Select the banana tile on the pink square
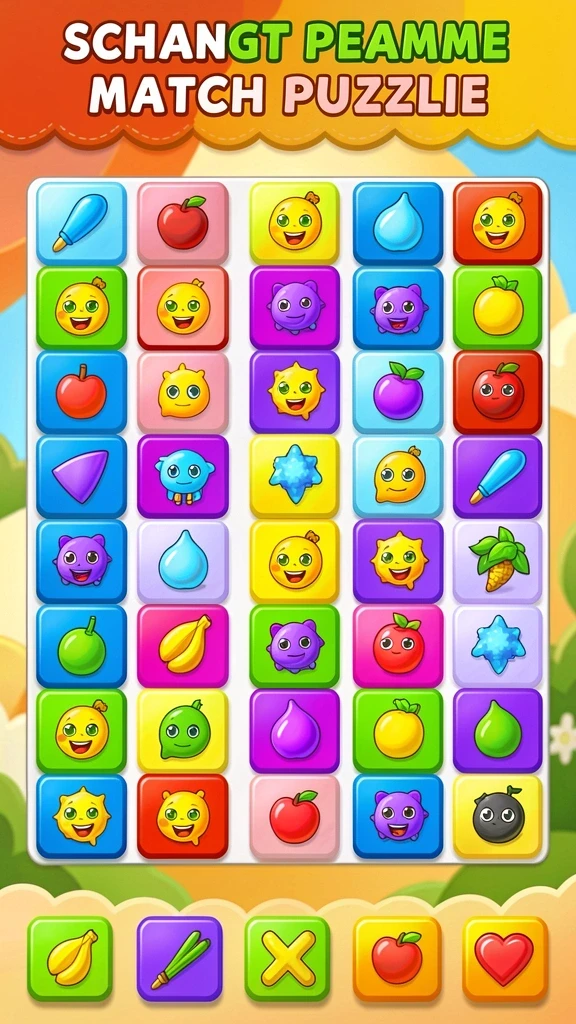This screenshot has height=1024, width=576. [183, 646]
